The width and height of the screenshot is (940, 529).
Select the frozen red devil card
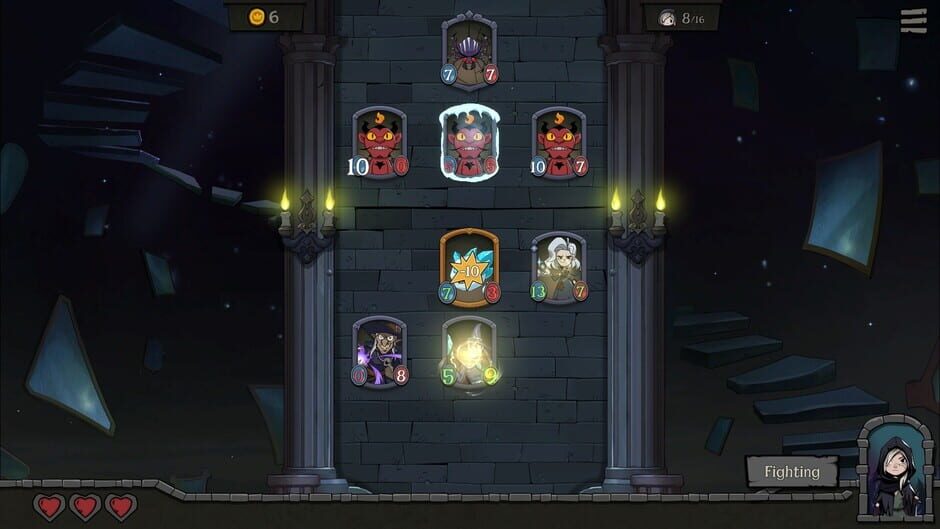tap(469, 143)
